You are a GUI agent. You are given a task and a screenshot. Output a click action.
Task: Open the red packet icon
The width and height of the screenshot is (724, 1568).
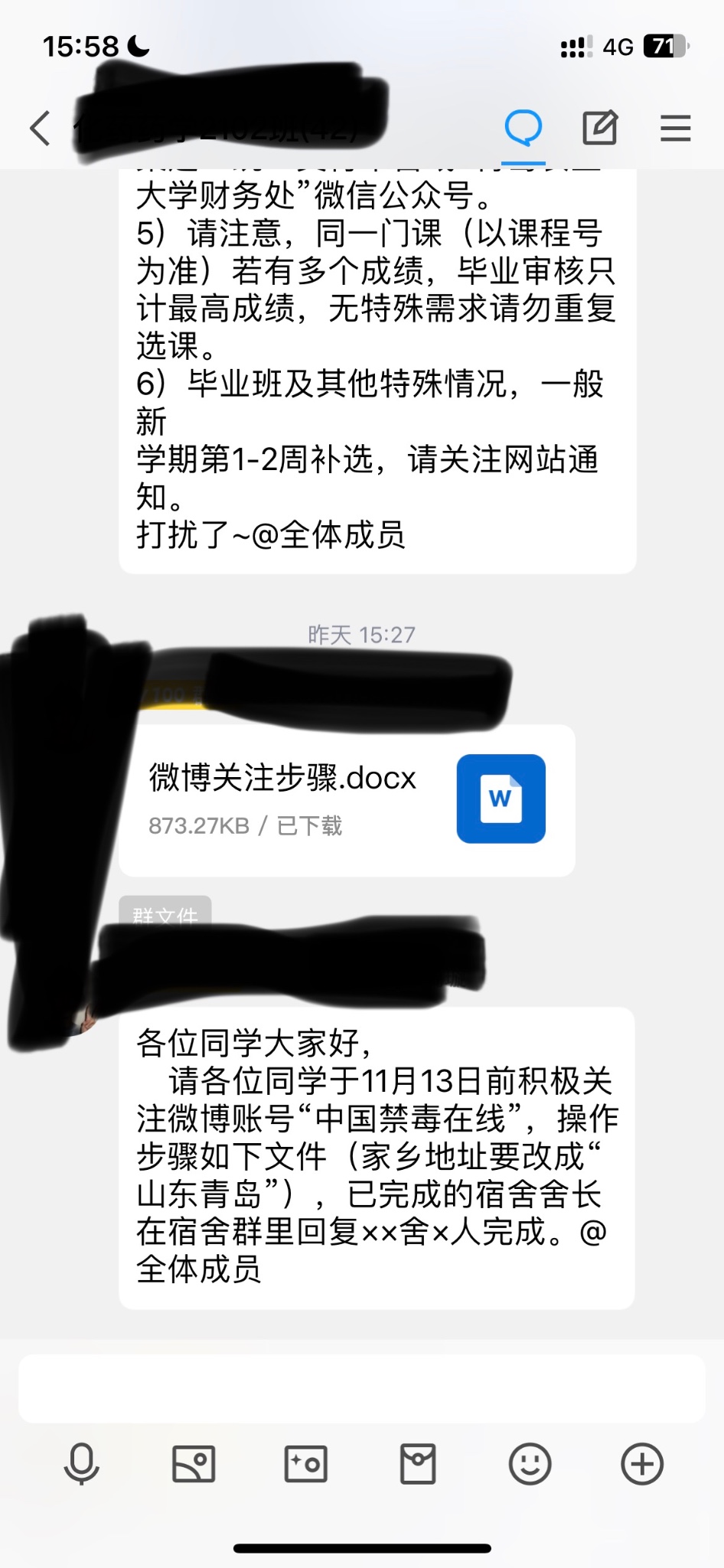(418, 1464)
